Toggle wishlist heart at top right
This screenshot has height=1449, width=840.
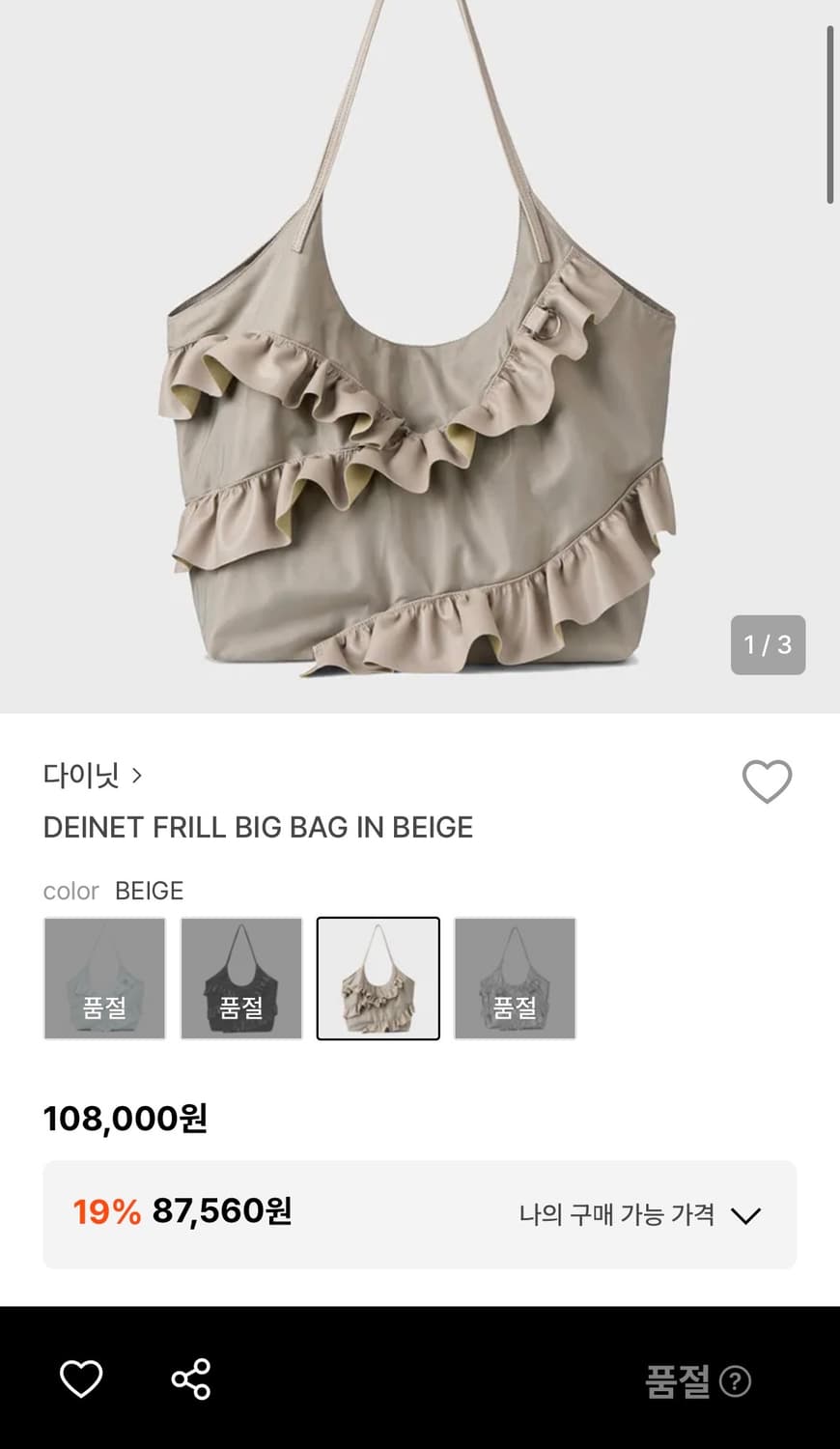point(768,781)
